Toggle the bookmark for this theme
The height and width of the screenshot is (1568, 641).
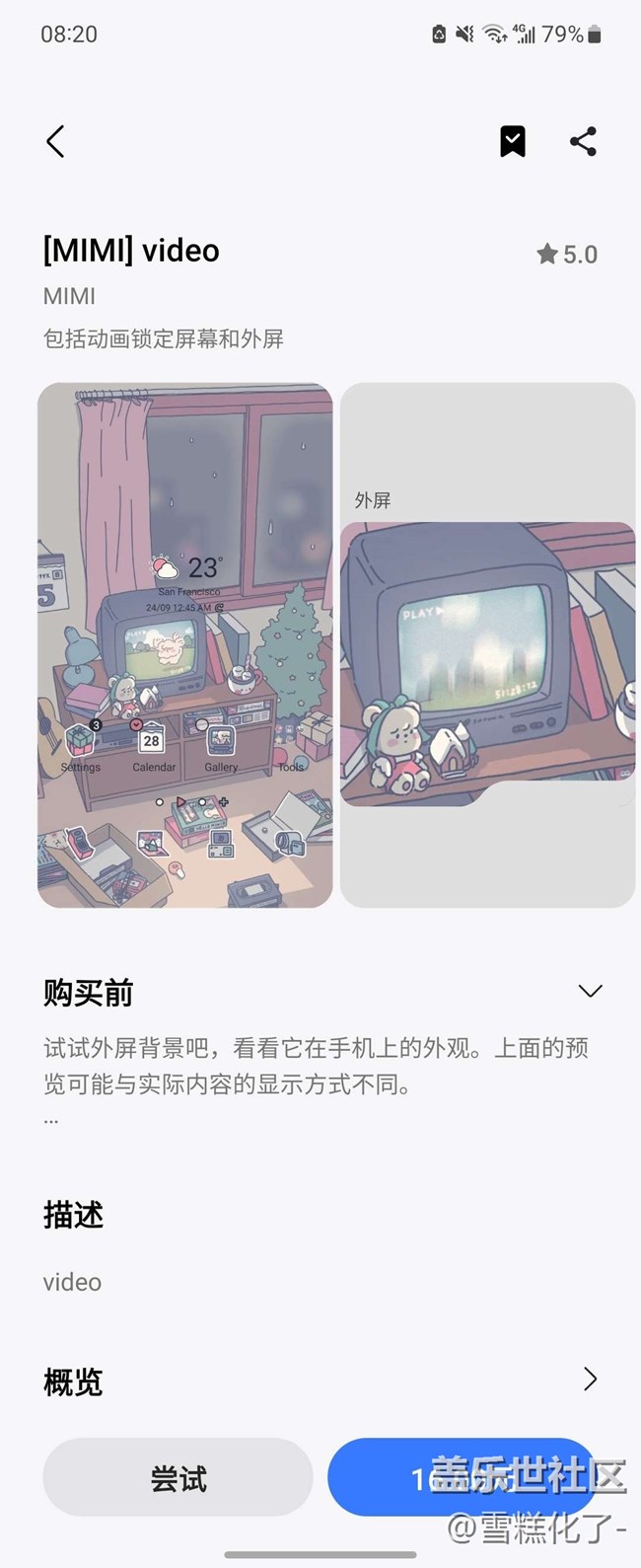[x=513, y=142]
